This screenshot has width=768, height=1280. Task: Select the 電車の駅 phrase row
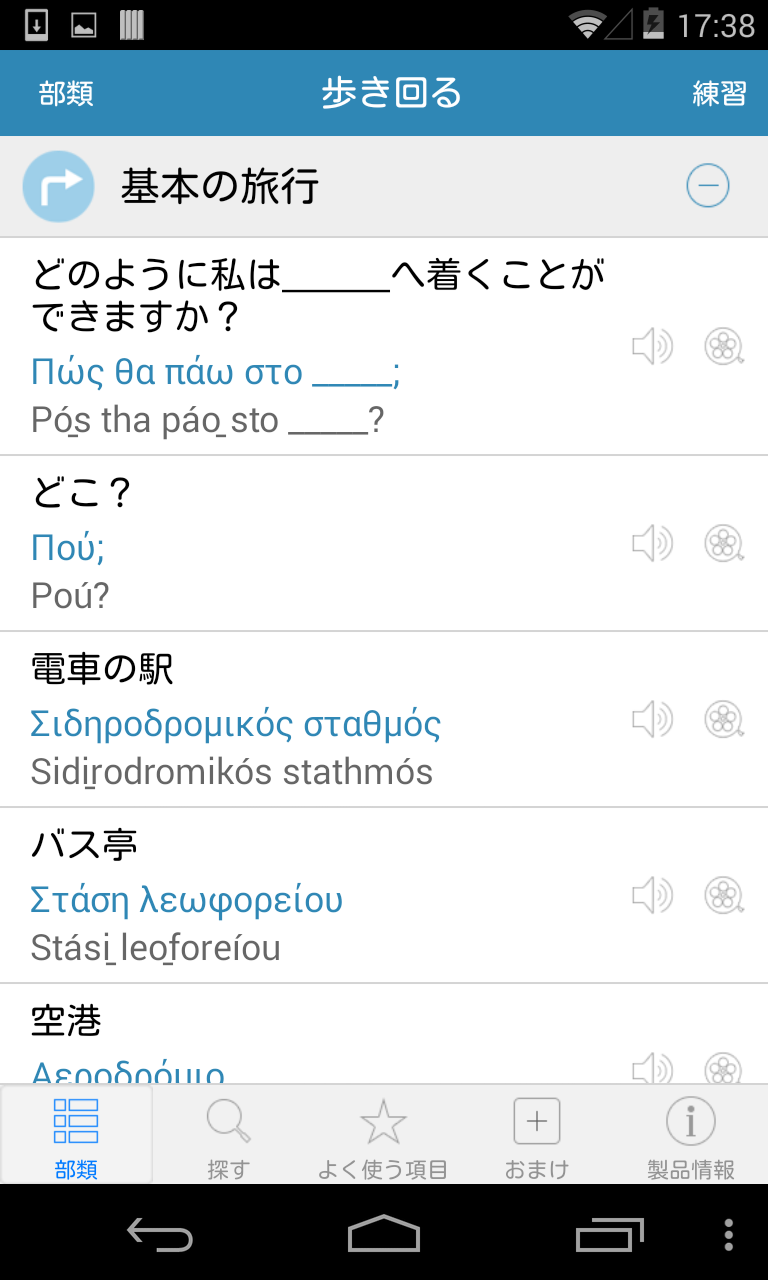(x=300, y=719)
